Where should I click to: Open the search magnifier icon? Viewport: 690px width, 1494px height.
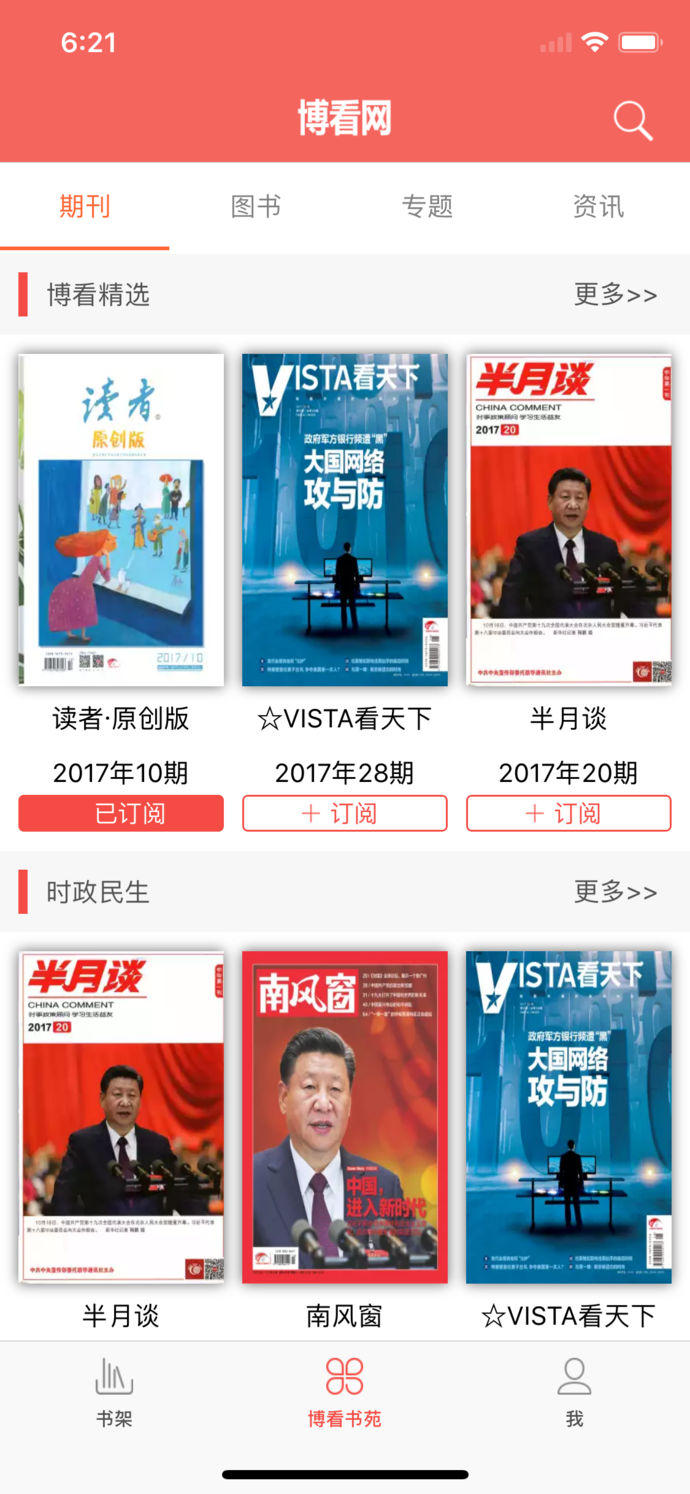tap(632, 120)
